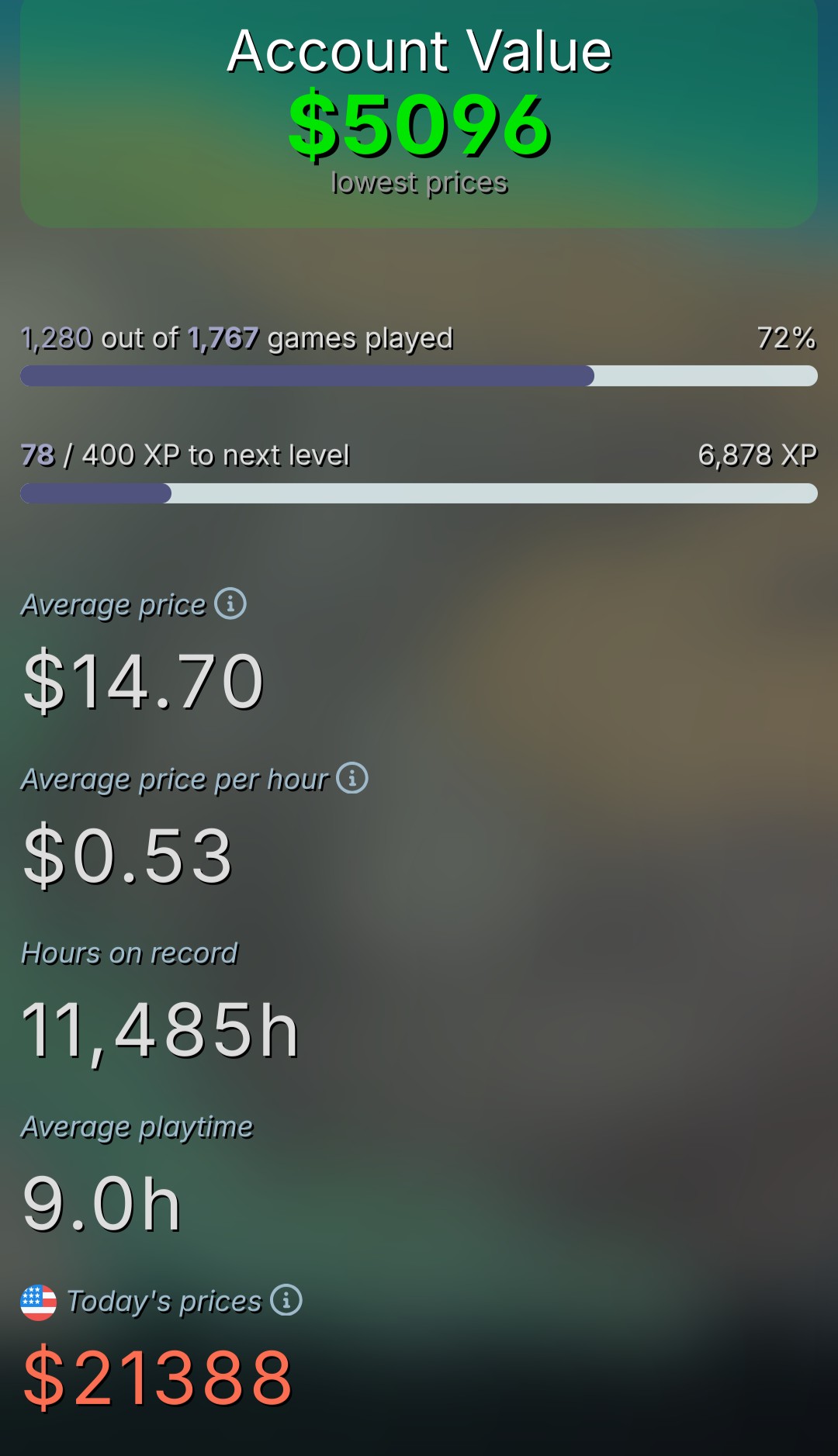Show info for Today's prices
Viewport: 838px width, 1456px height.
click(286, 1299)
